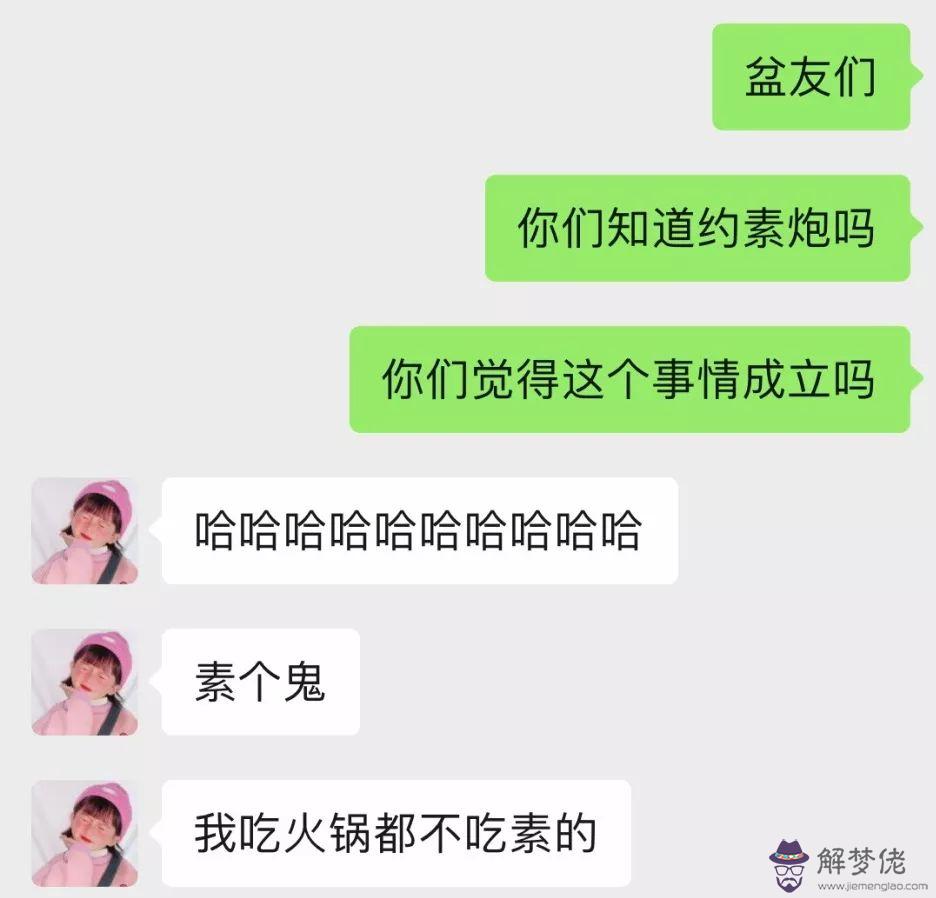
Task: Tap the avatar next to 素个鬼
Action: [x=84, y=683]
